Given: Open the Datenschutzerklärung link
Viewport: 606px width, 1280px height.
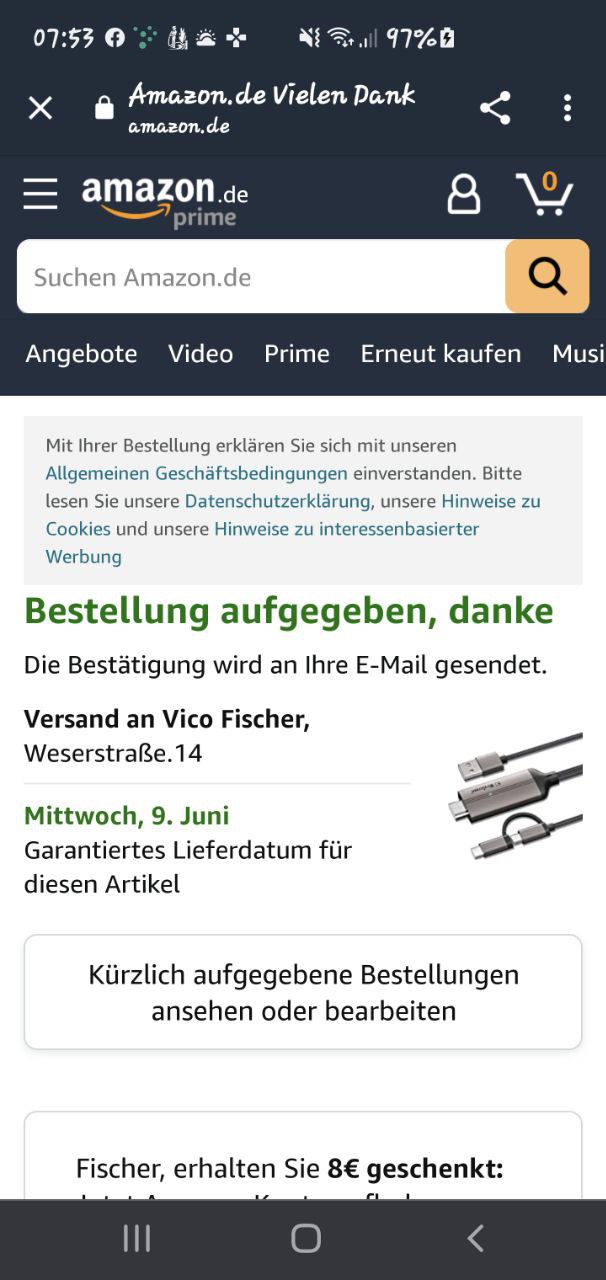Looking at the screenshot, I should point(277,501).
